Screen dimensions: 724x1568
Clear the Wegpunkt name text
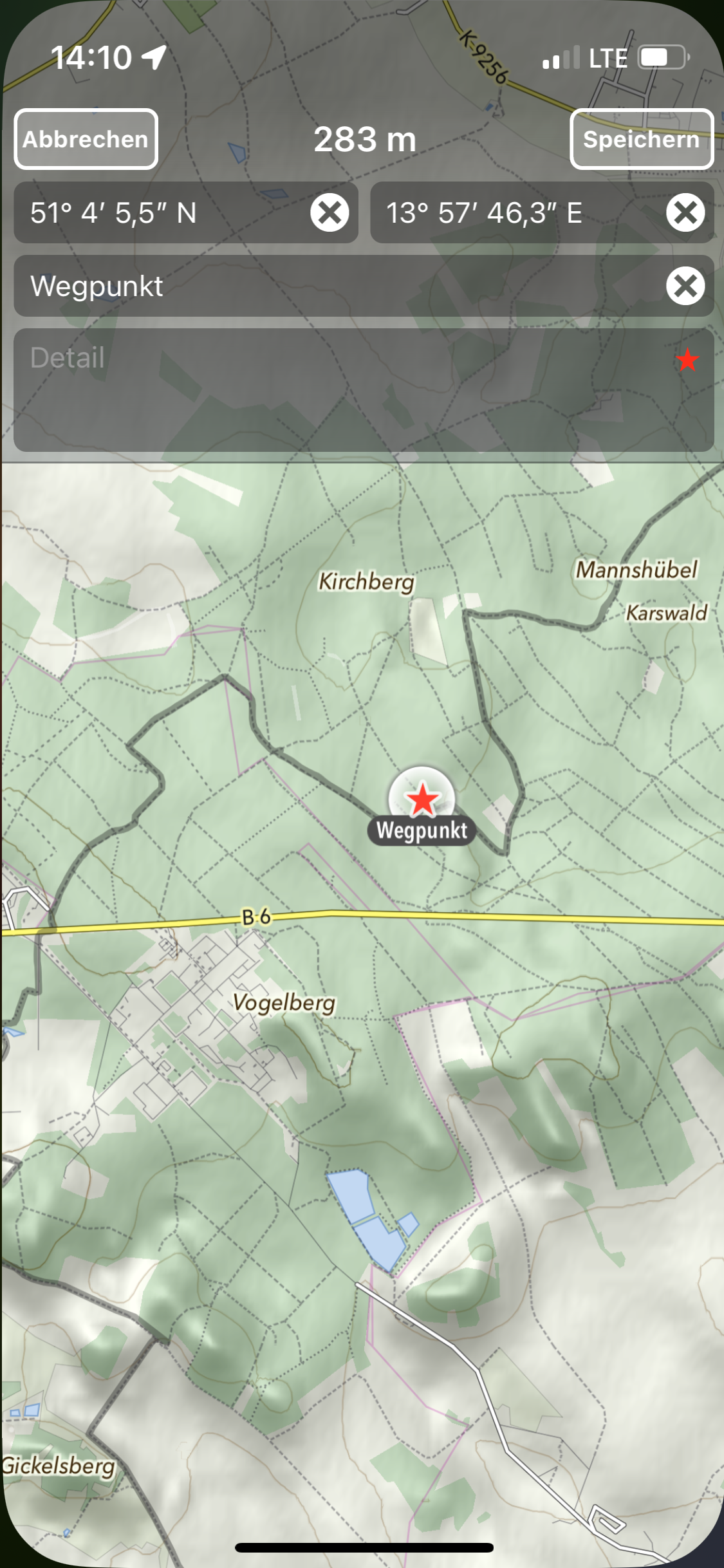(685, 286)
